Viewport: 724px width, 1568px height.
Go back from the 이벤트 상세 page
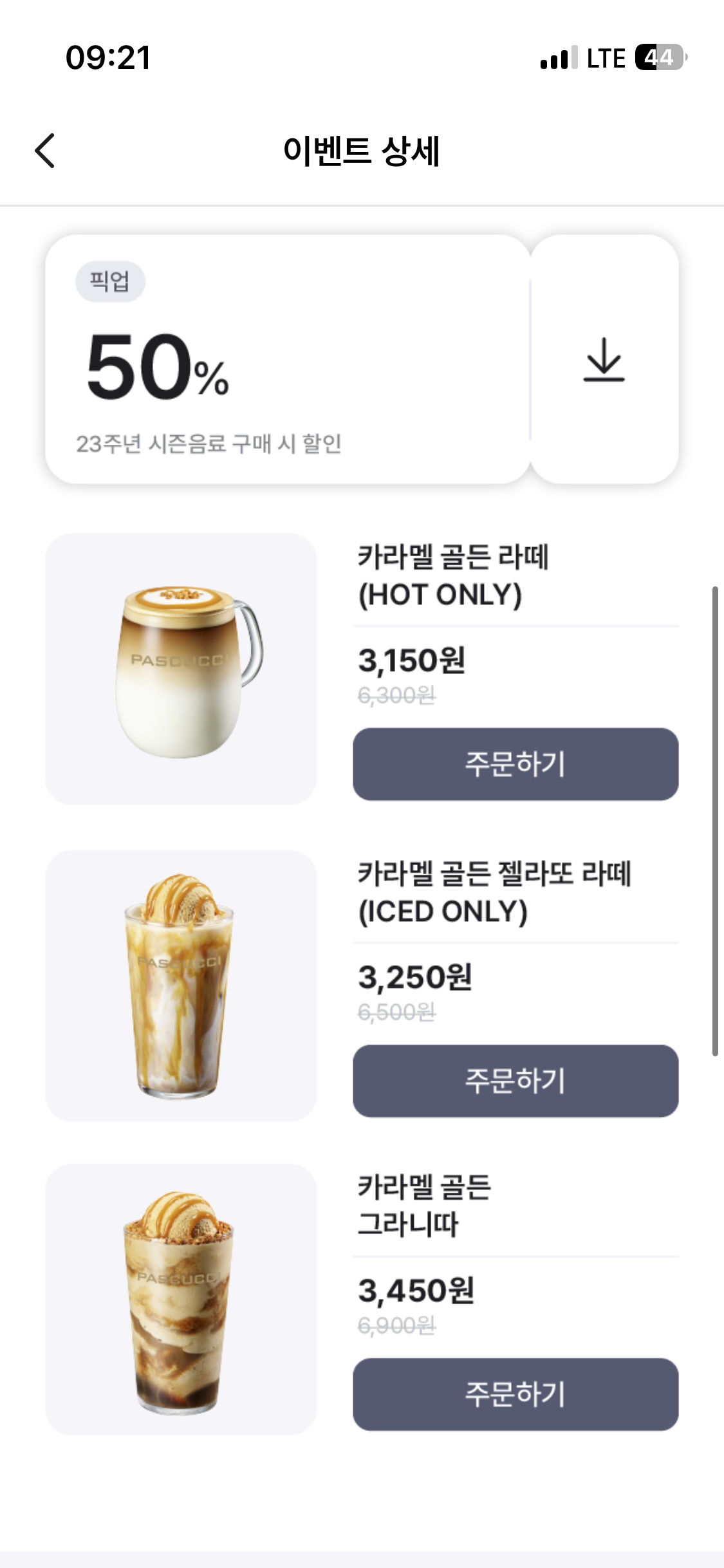pos(45,151)
